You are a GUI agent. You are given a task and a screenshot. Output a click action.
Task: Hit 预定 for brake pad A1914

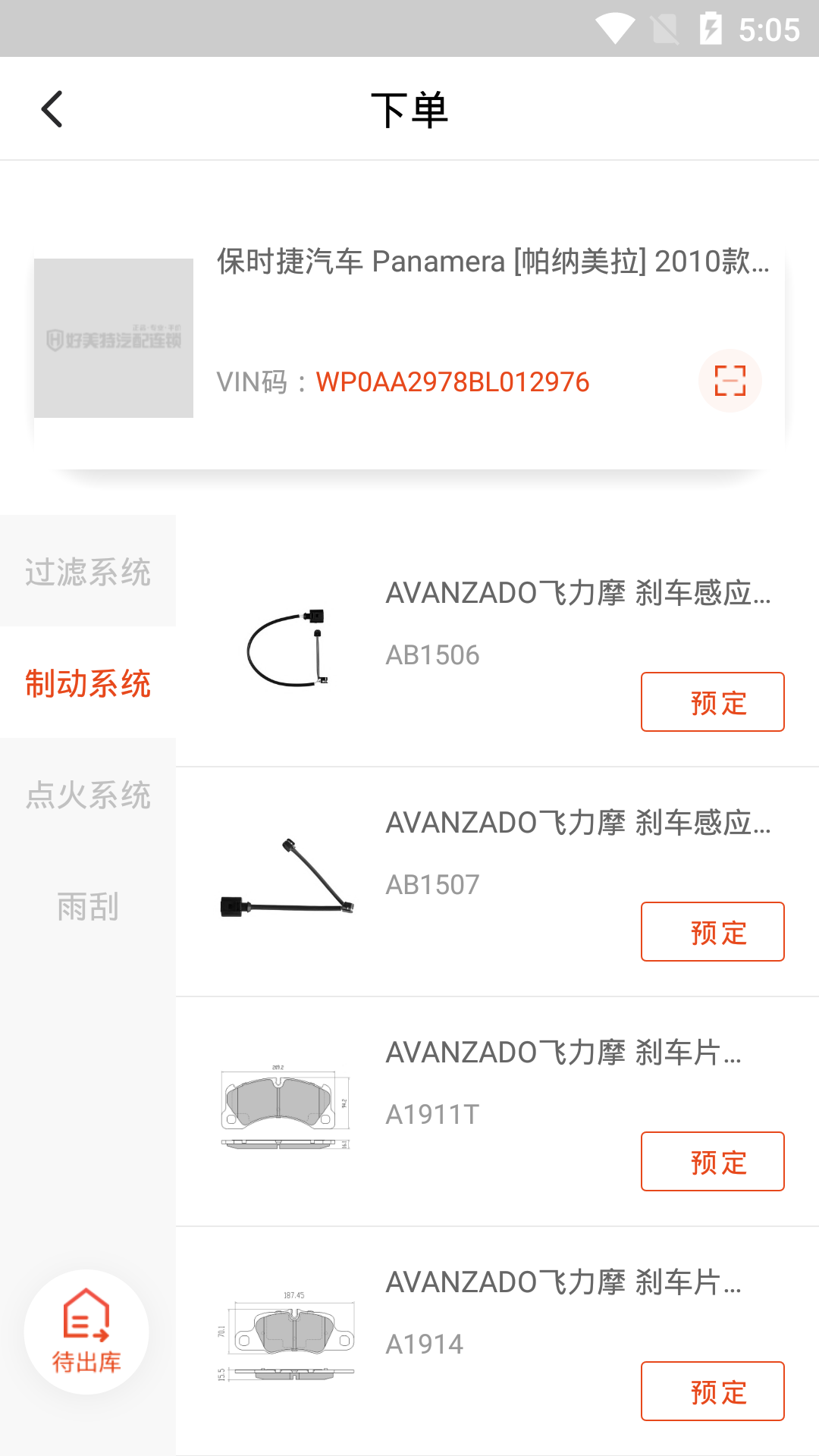[x=712, y=1392]
